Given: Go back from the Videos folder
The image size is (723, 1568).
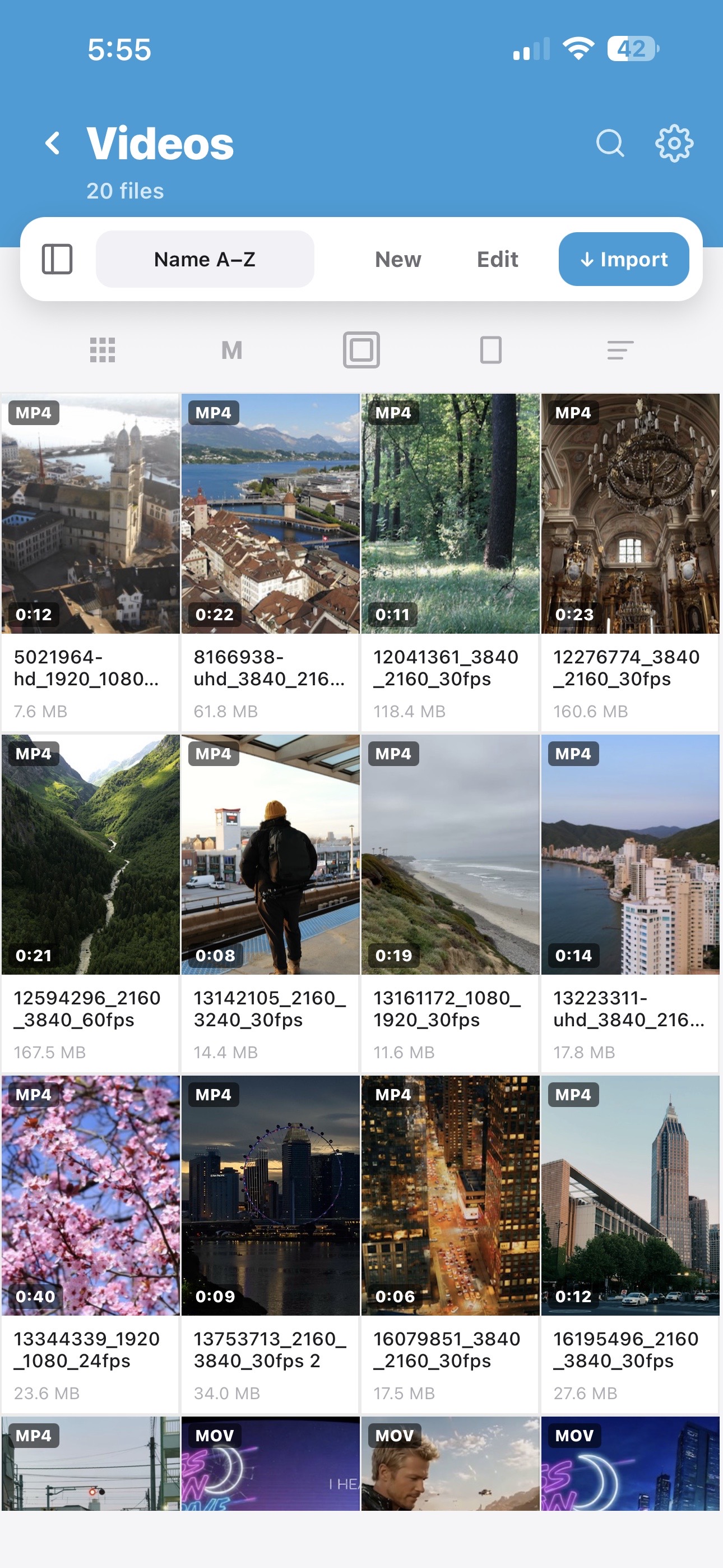Looking at the screenshot, I should point(53,144).
